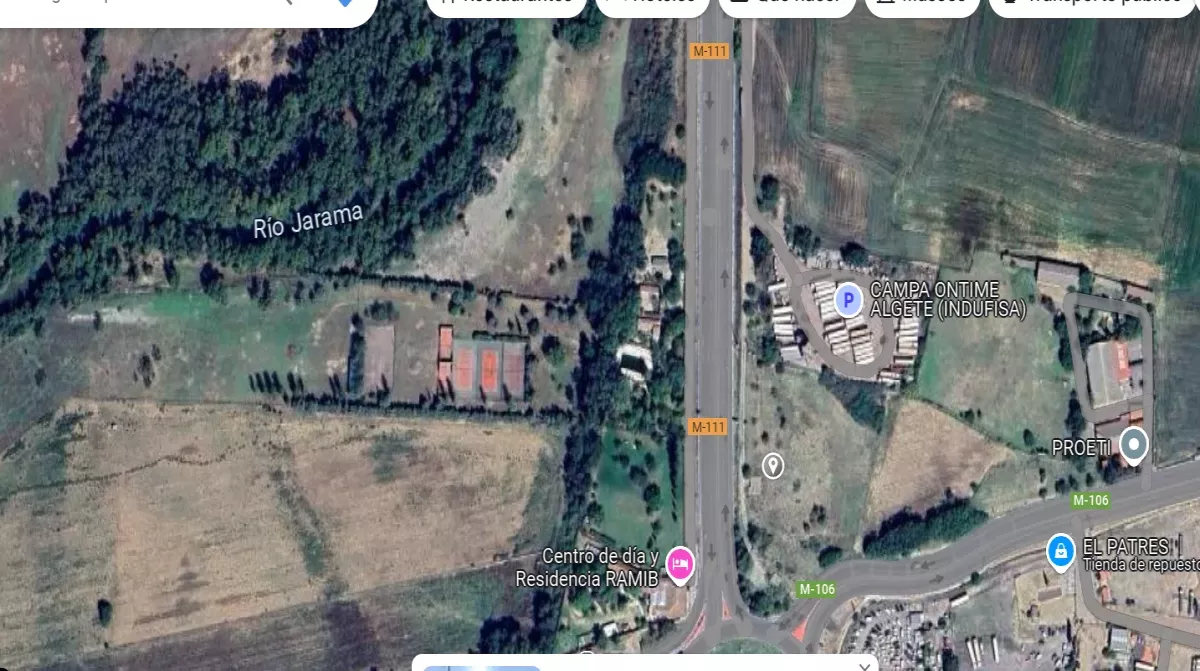
Task: View Centro de día y Residencia RAMIB
Action: (680, 566)
